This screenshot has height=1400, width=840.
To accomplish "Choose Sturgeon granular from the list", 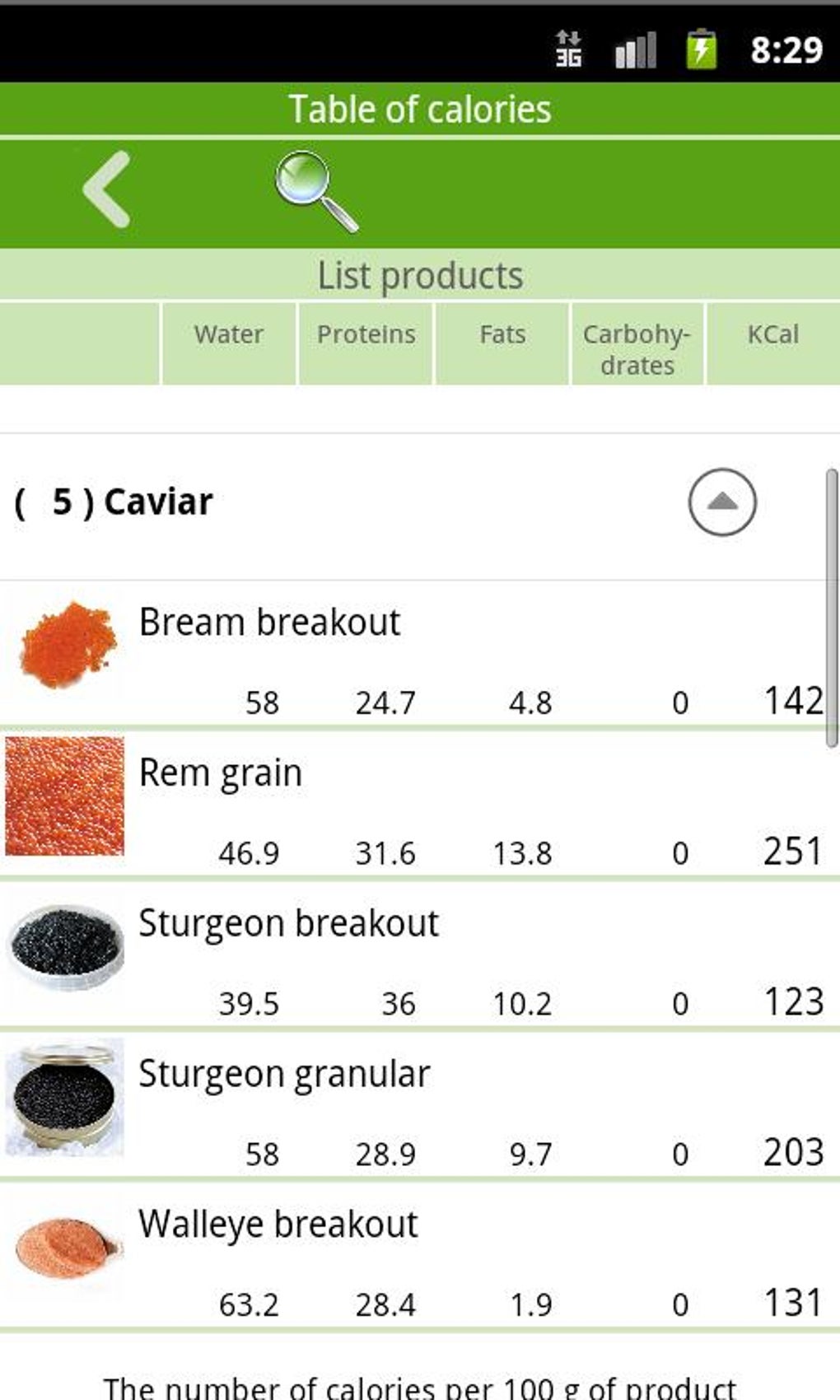I will 412,1106.
